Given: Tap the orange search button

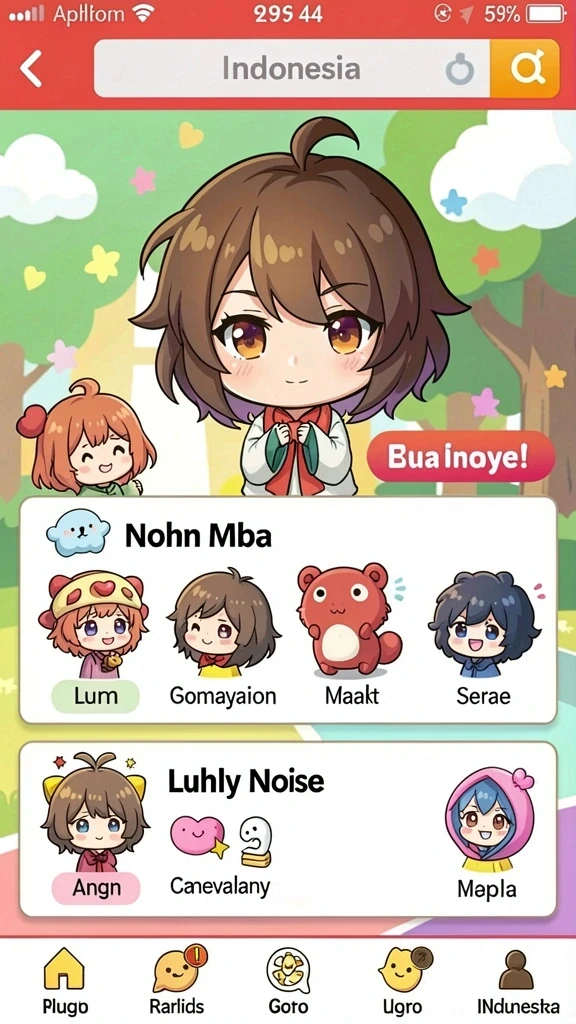Looking at the screenshot, I should pyautogui.click(x=525, y=69).
